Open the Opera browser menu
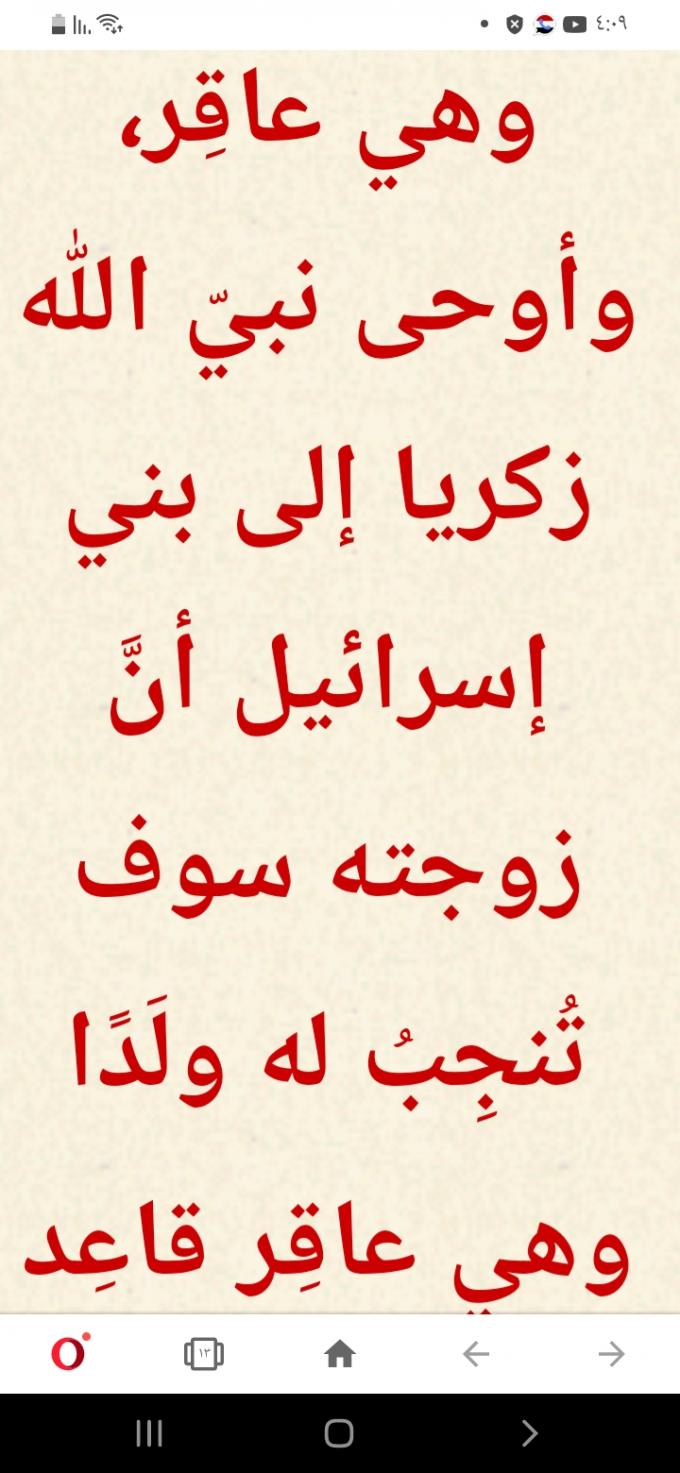Image resolution: width=680 pixels, height=1473 pixels. (69, 1354)
